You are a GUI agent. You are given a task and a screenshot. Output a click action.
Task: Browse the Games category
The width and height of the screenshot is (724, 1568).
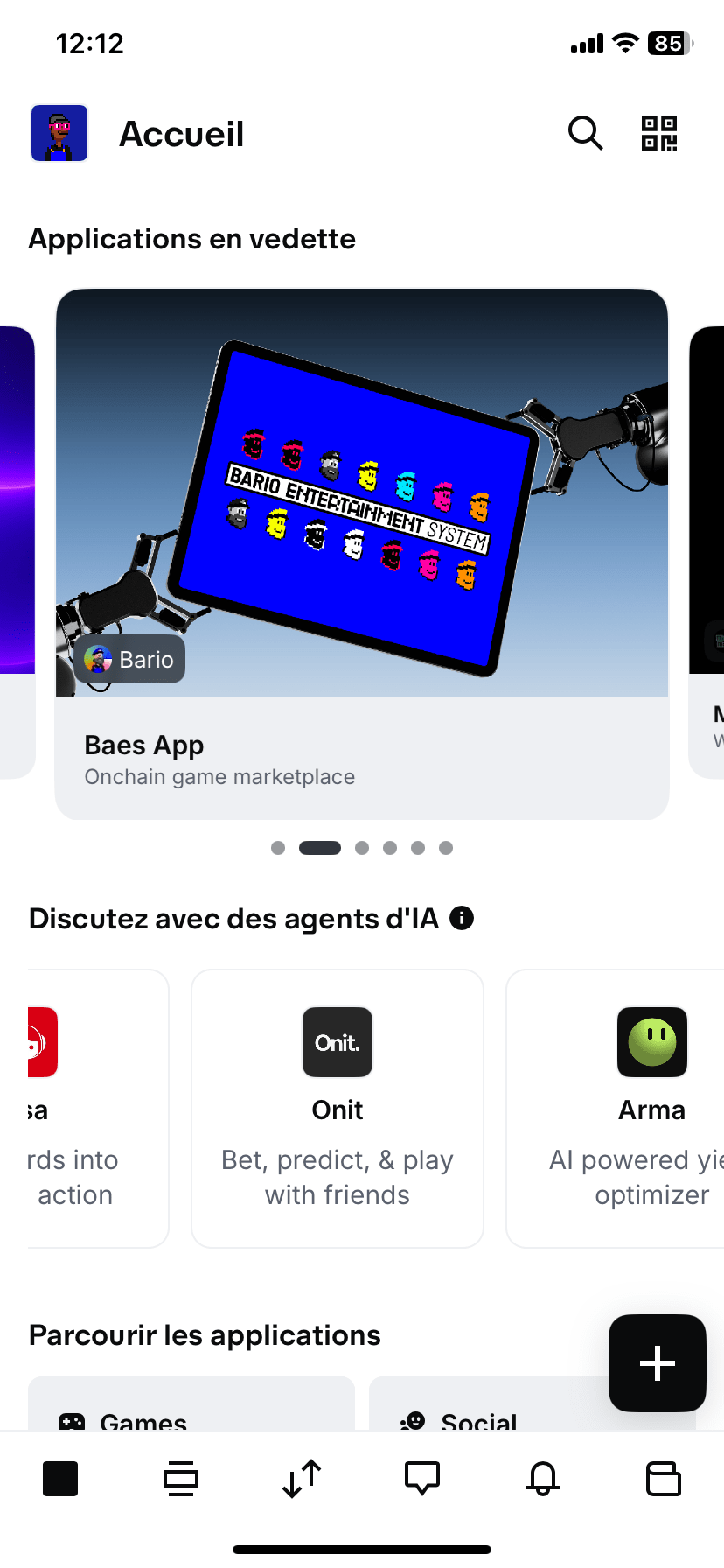coord(191,1410)
